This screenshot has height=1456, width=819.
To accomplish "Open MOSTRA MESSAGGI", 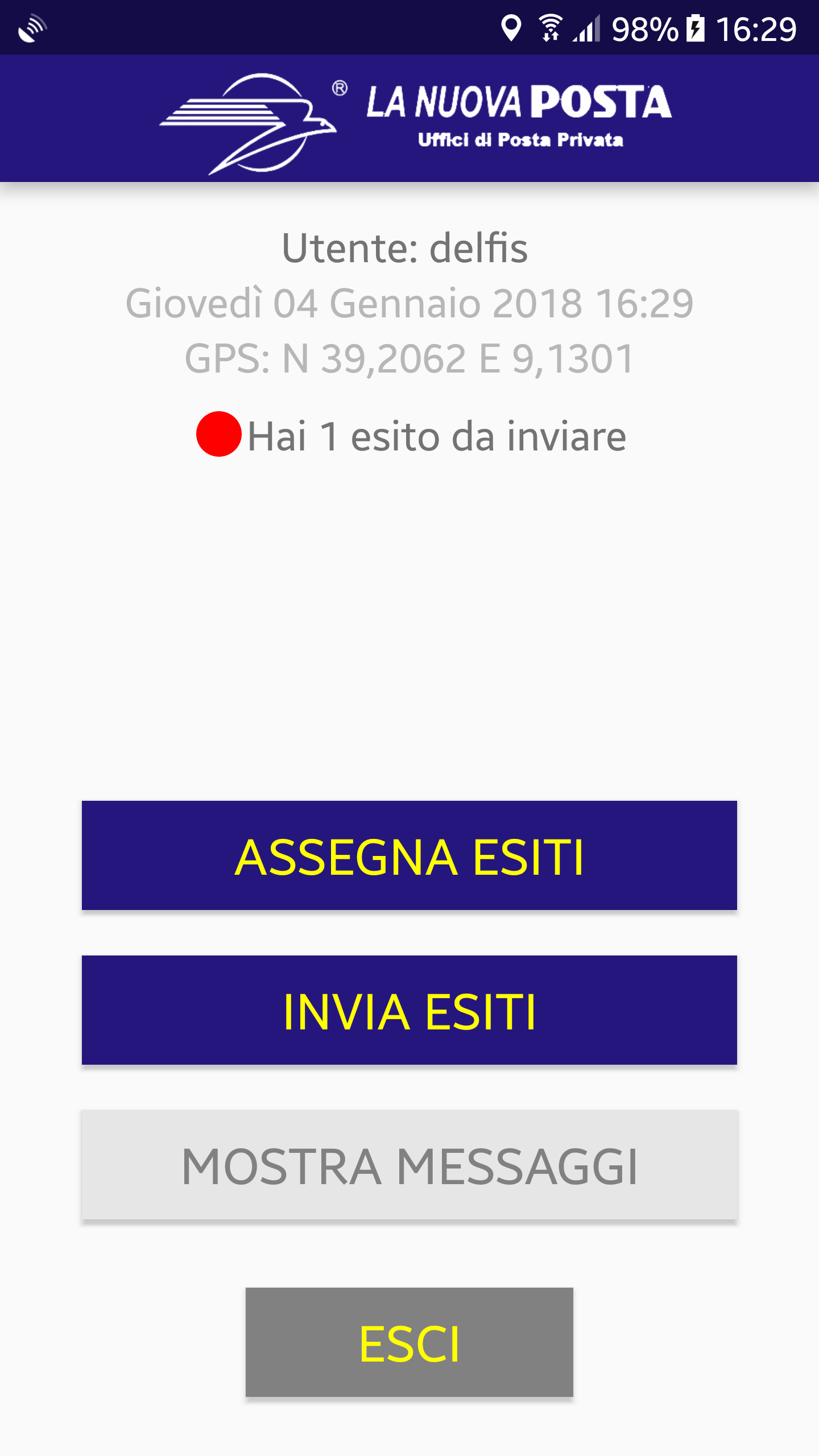I will tap(409, 1165).
